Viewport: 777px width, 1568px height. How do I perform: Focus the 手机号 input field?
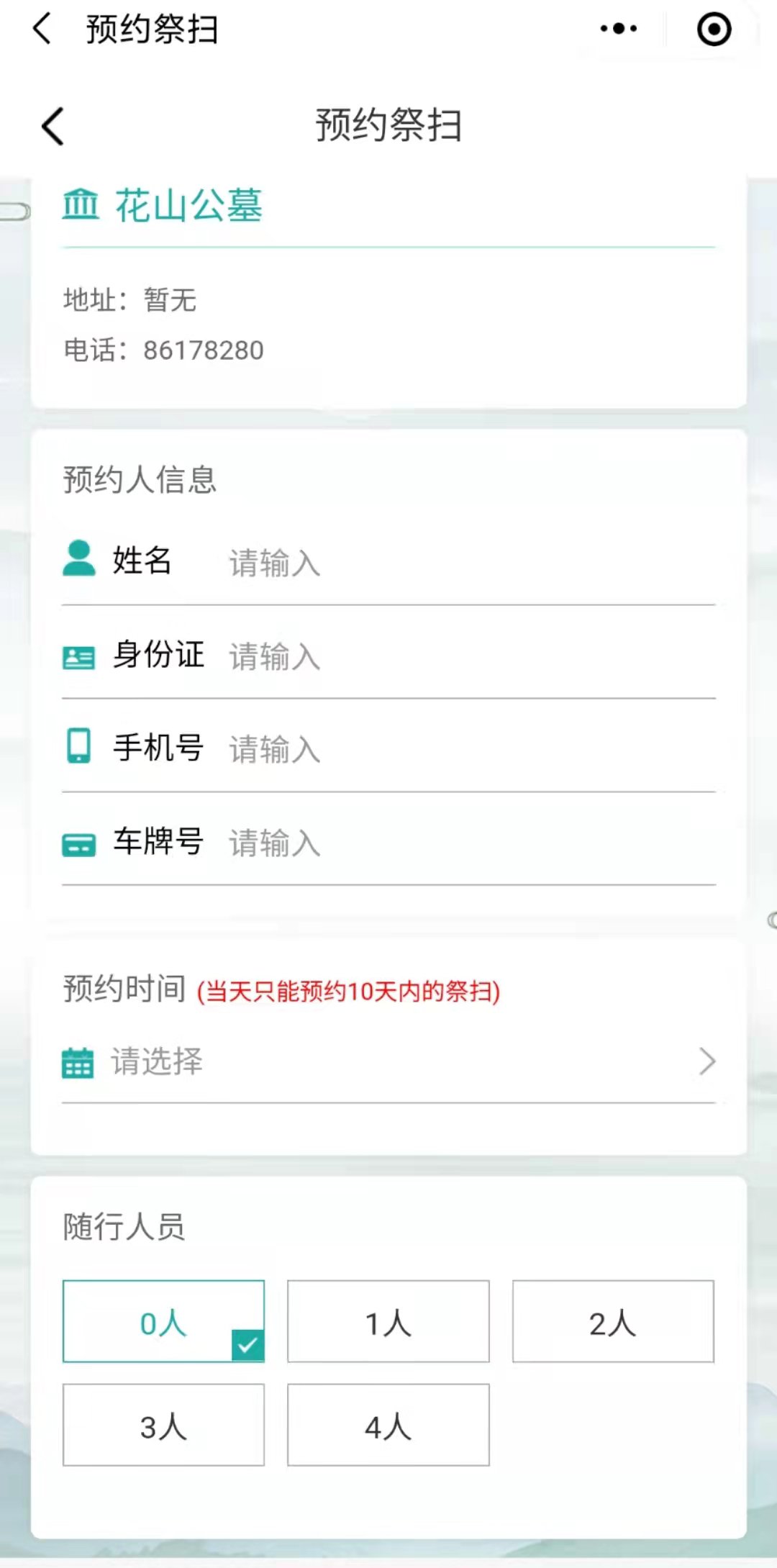pos(468,749)
